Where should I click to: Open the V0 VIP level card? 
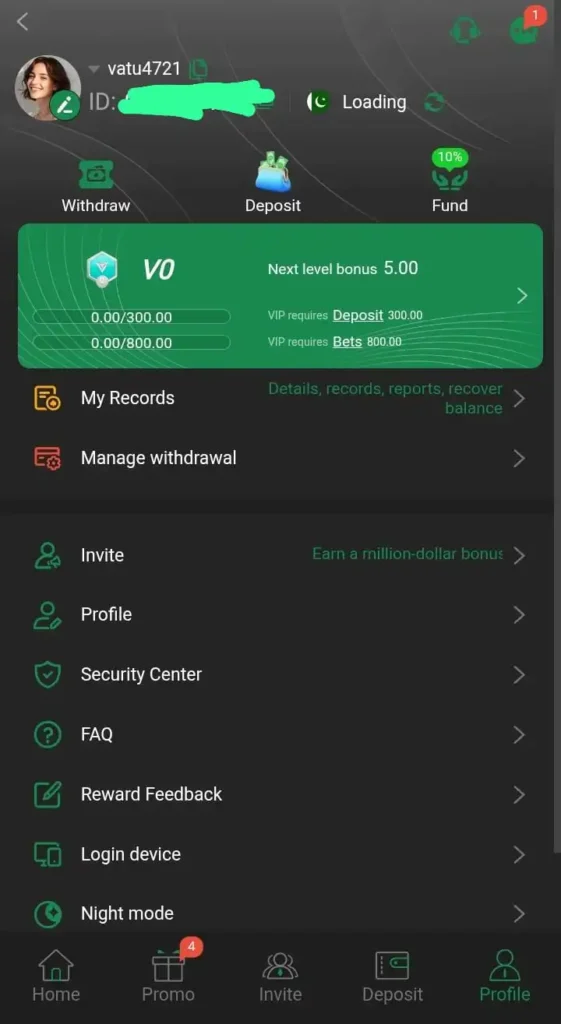(280, 296)
